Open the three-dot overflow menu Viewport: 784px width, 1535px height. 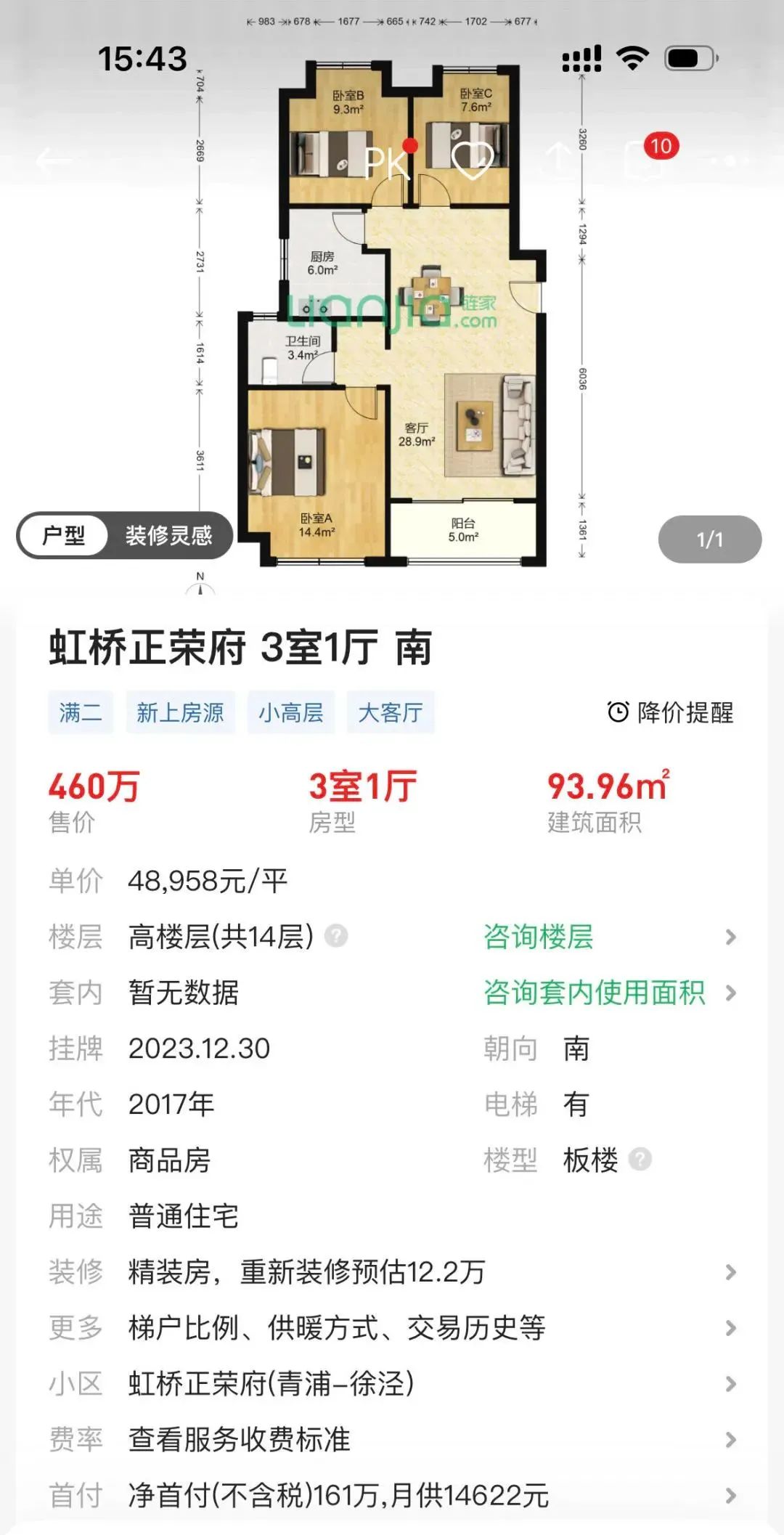732,160
